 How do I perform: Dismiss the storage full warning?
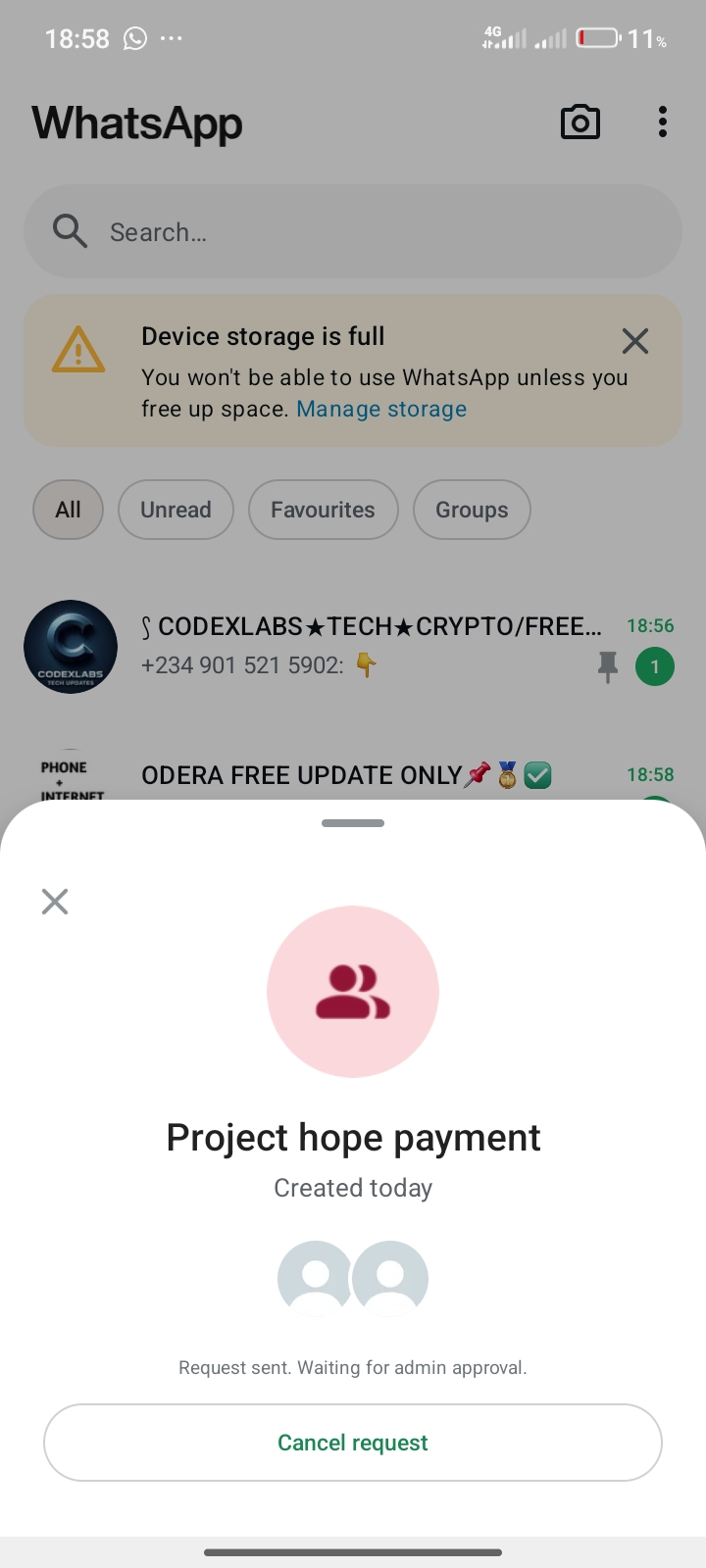635,341
